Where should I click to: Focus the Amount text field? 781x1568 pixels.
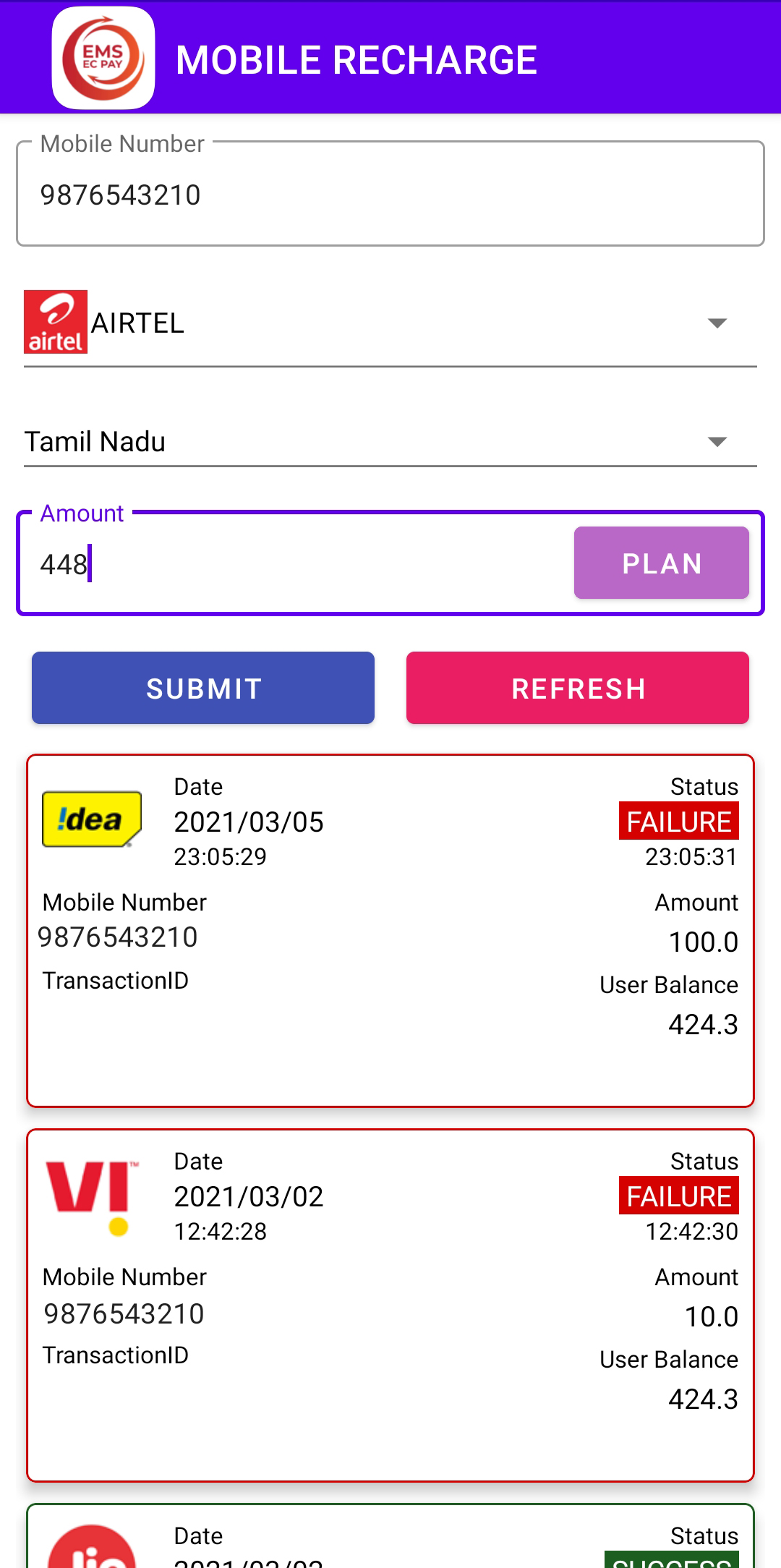coord(289,564)
